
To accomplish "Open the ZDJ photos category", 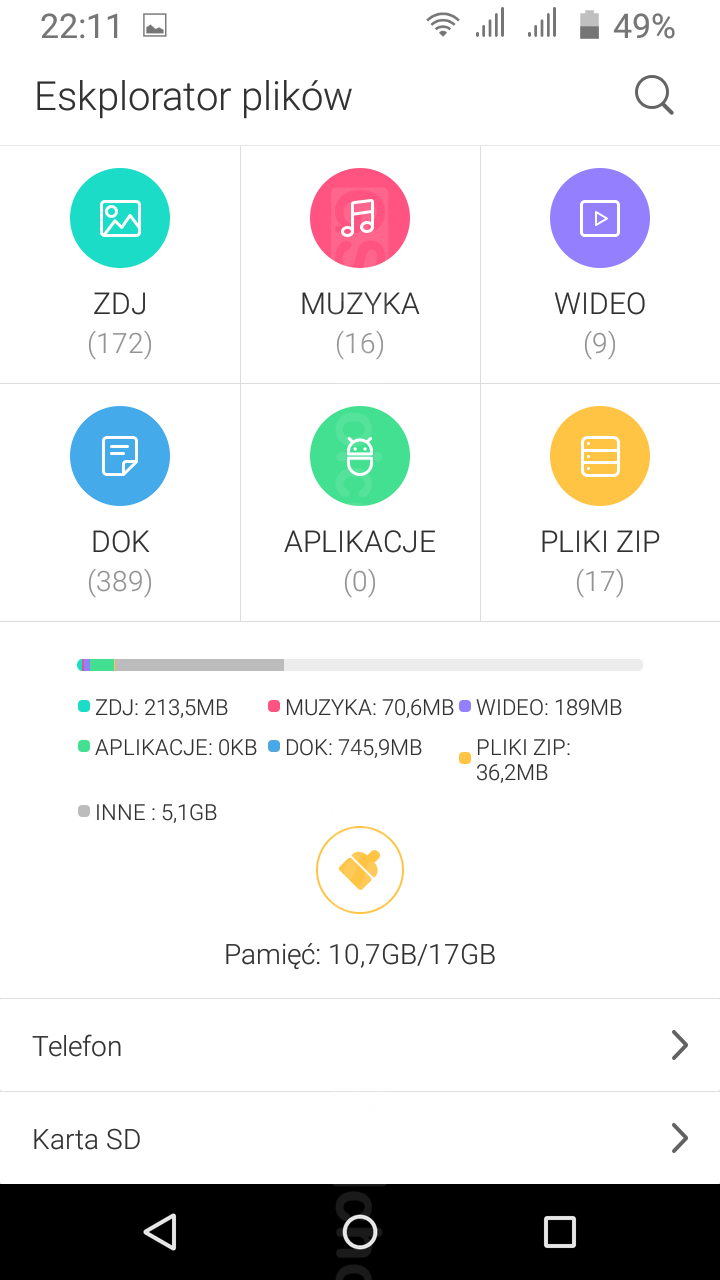I will click(x=120, y=264).
